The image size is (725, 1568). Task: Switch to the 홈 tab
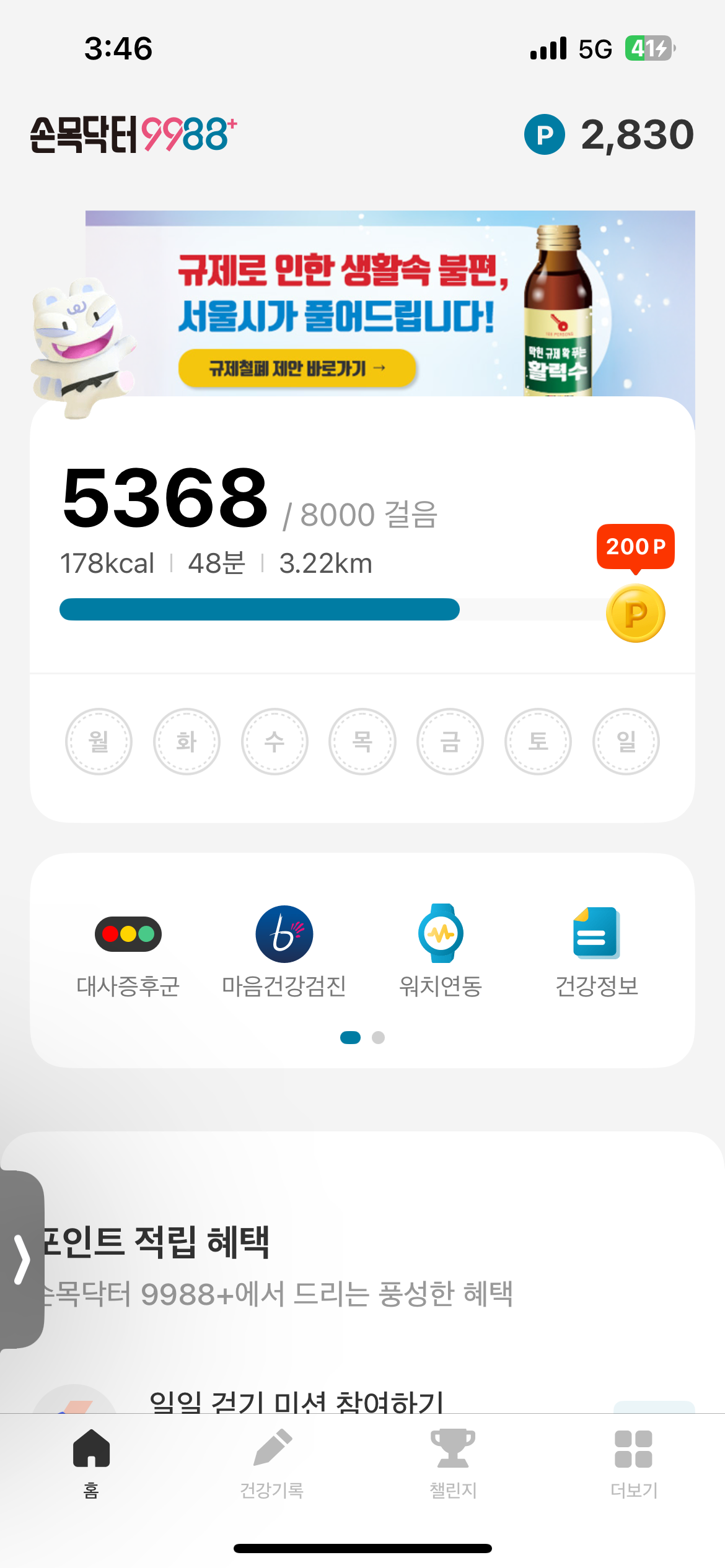click(x=91, y=1463)
